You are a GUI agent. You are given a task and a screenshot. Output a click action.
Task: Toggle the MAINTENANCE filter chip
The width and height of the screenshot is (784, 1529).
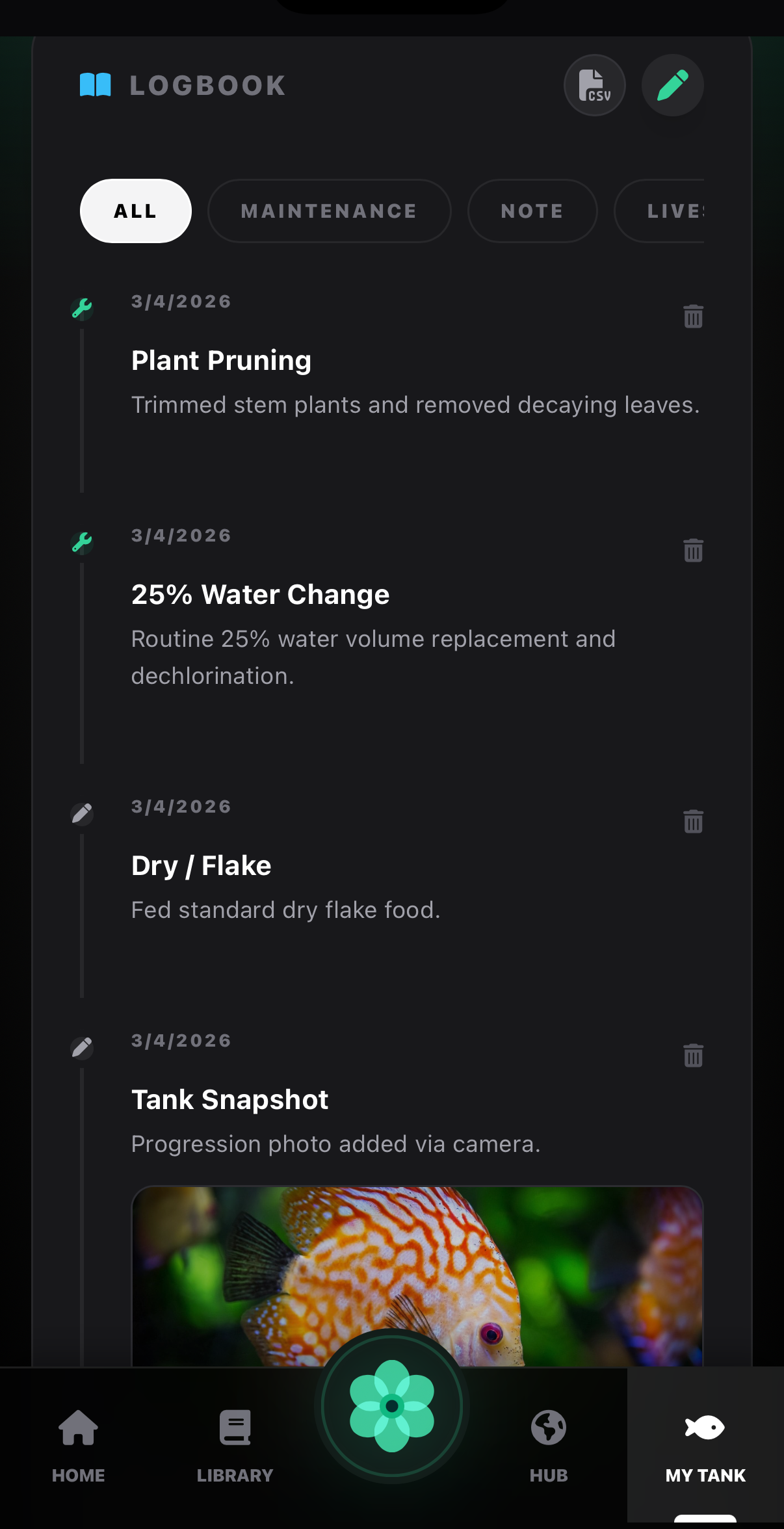[328, 211]
